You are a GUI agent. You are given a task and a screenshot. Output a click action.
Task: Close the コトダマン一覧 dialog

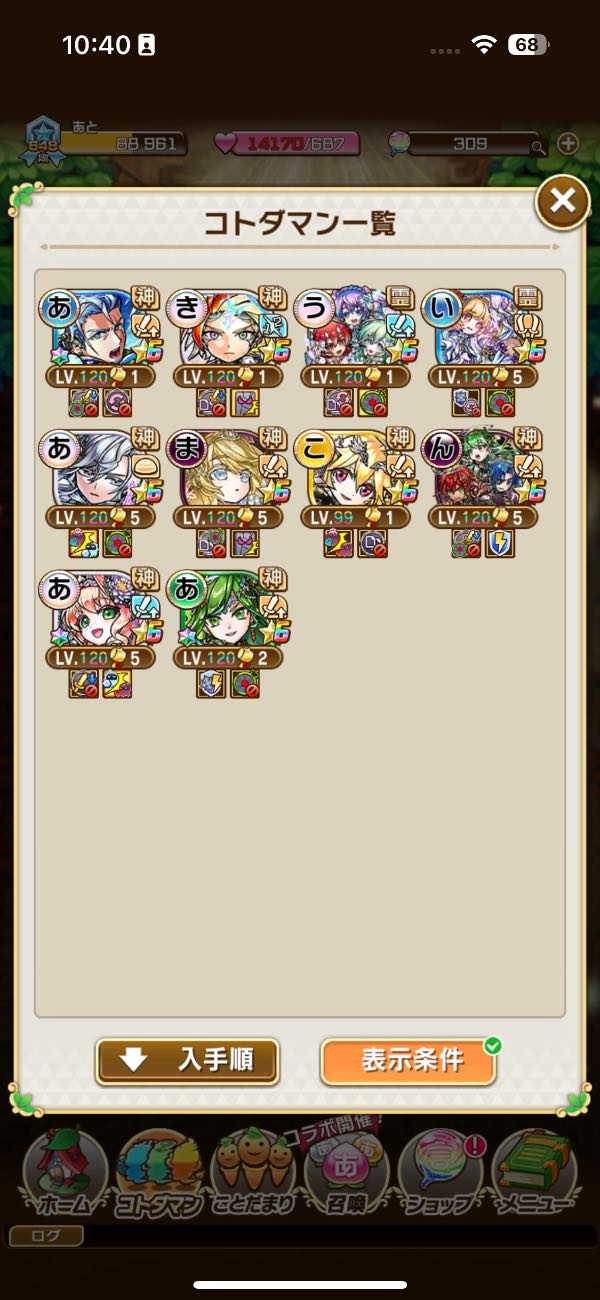(x=563, y=201)
